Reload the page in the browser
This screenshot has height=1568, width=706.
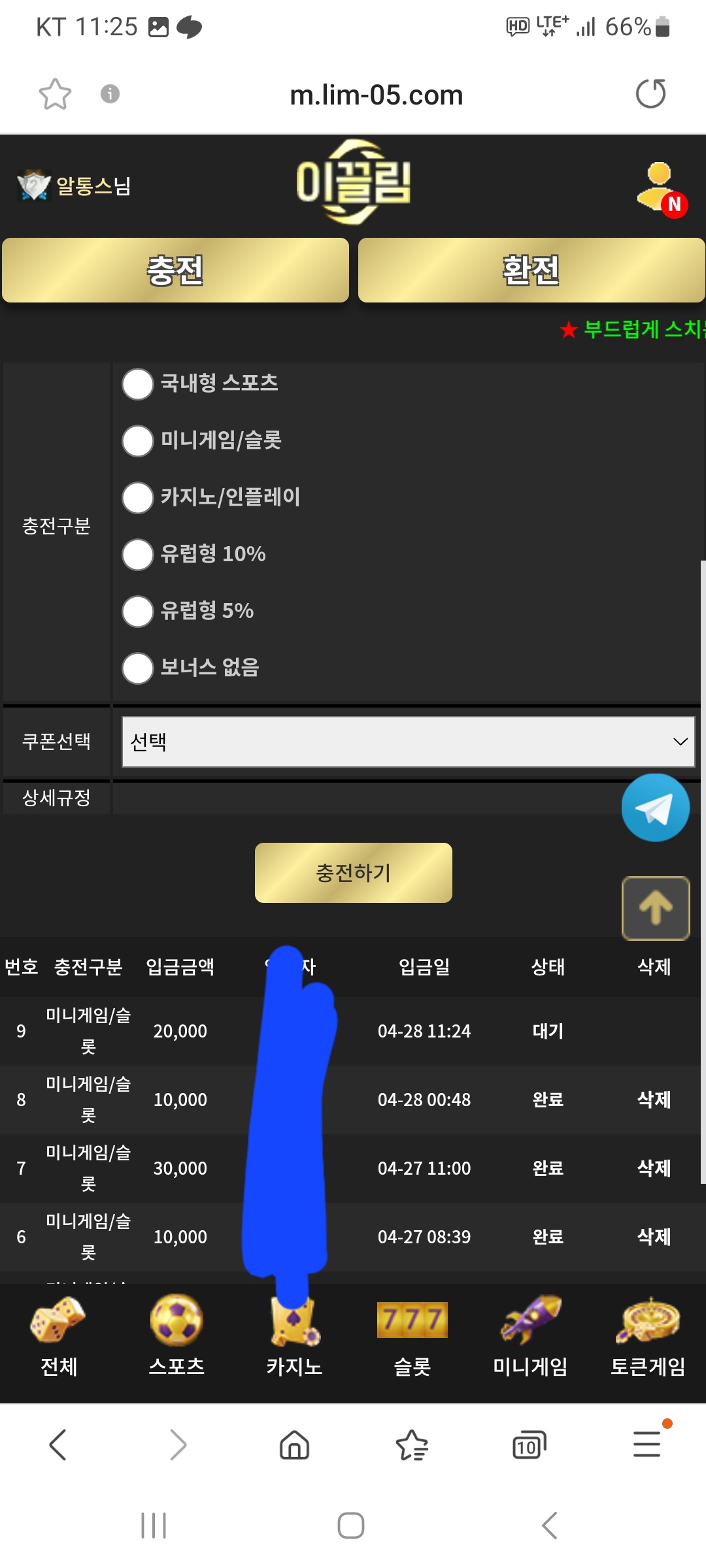(650, 94)
